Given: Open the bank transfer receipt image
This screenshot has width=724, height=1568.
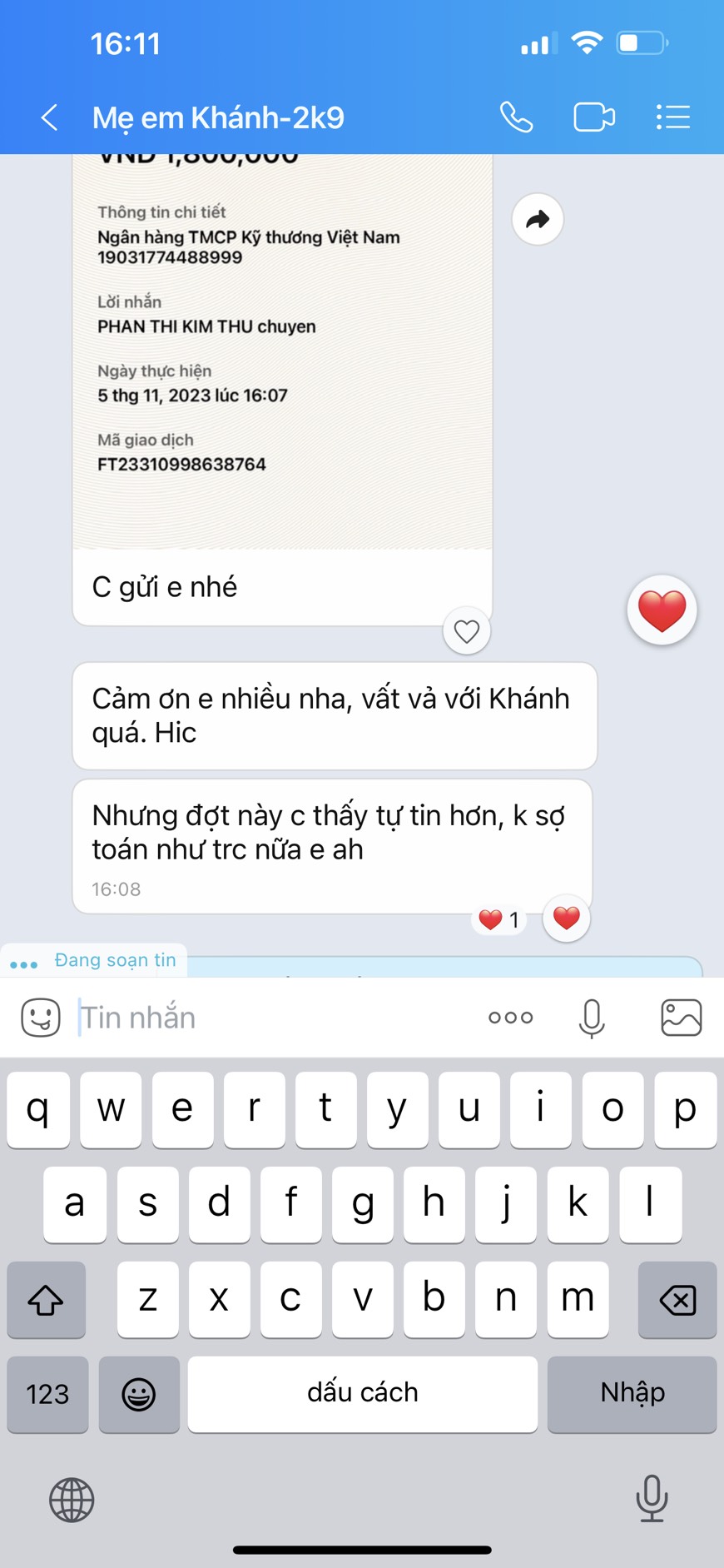Looking at the screenshot, I should 282,350.
